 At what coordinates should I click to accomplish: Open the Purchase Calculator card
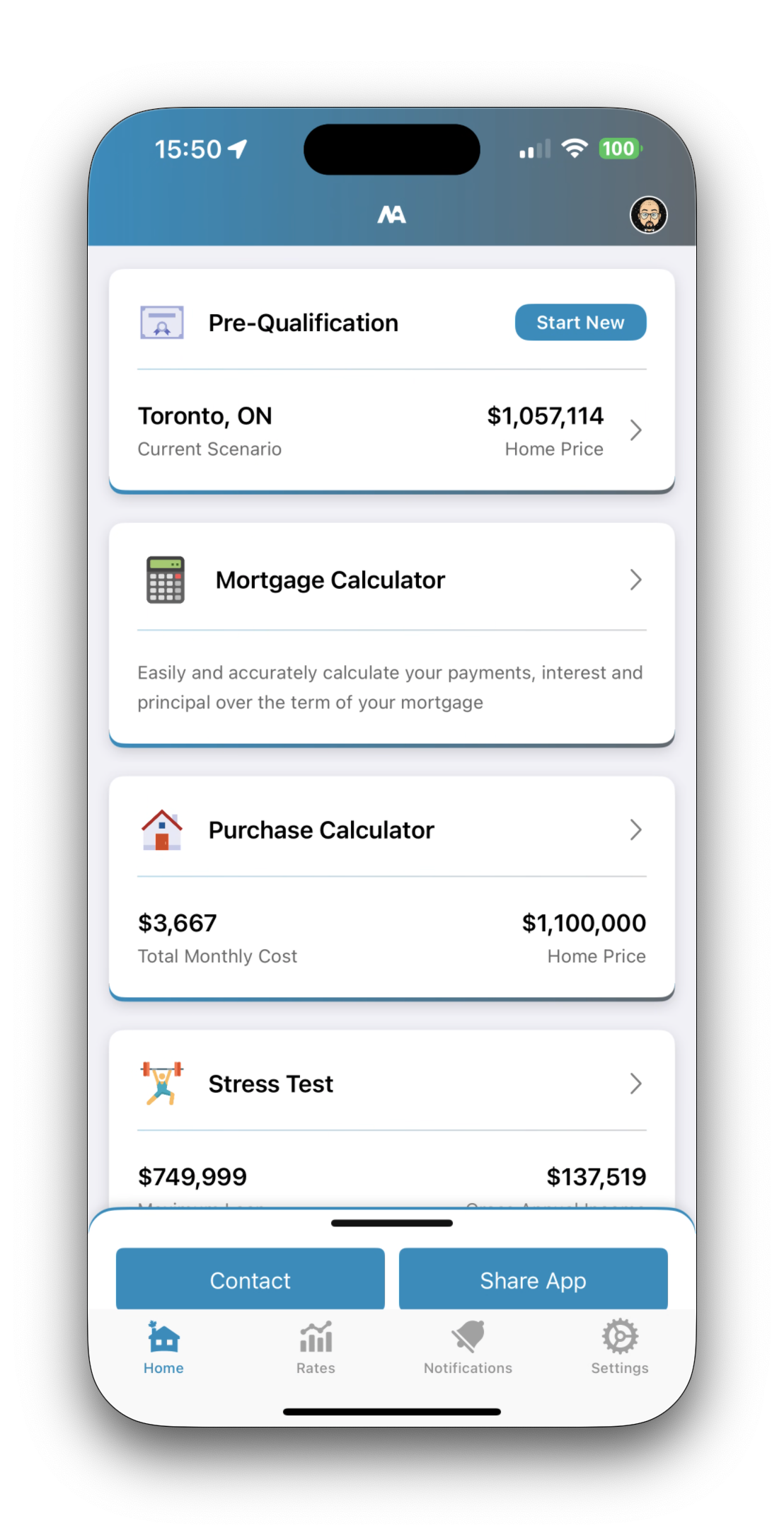(391, 830)
